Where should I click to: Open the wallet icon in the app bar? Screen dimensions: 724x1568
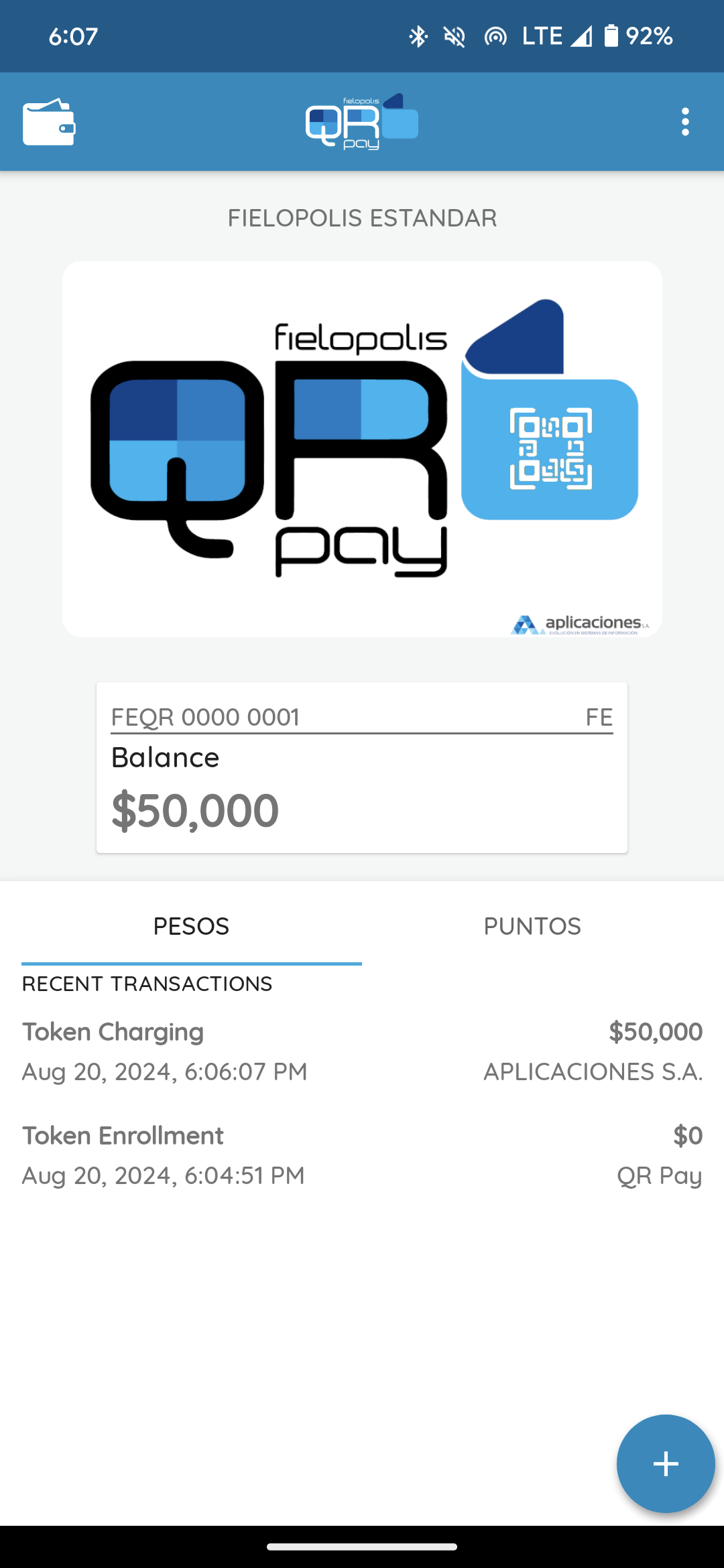click(49, 122)
